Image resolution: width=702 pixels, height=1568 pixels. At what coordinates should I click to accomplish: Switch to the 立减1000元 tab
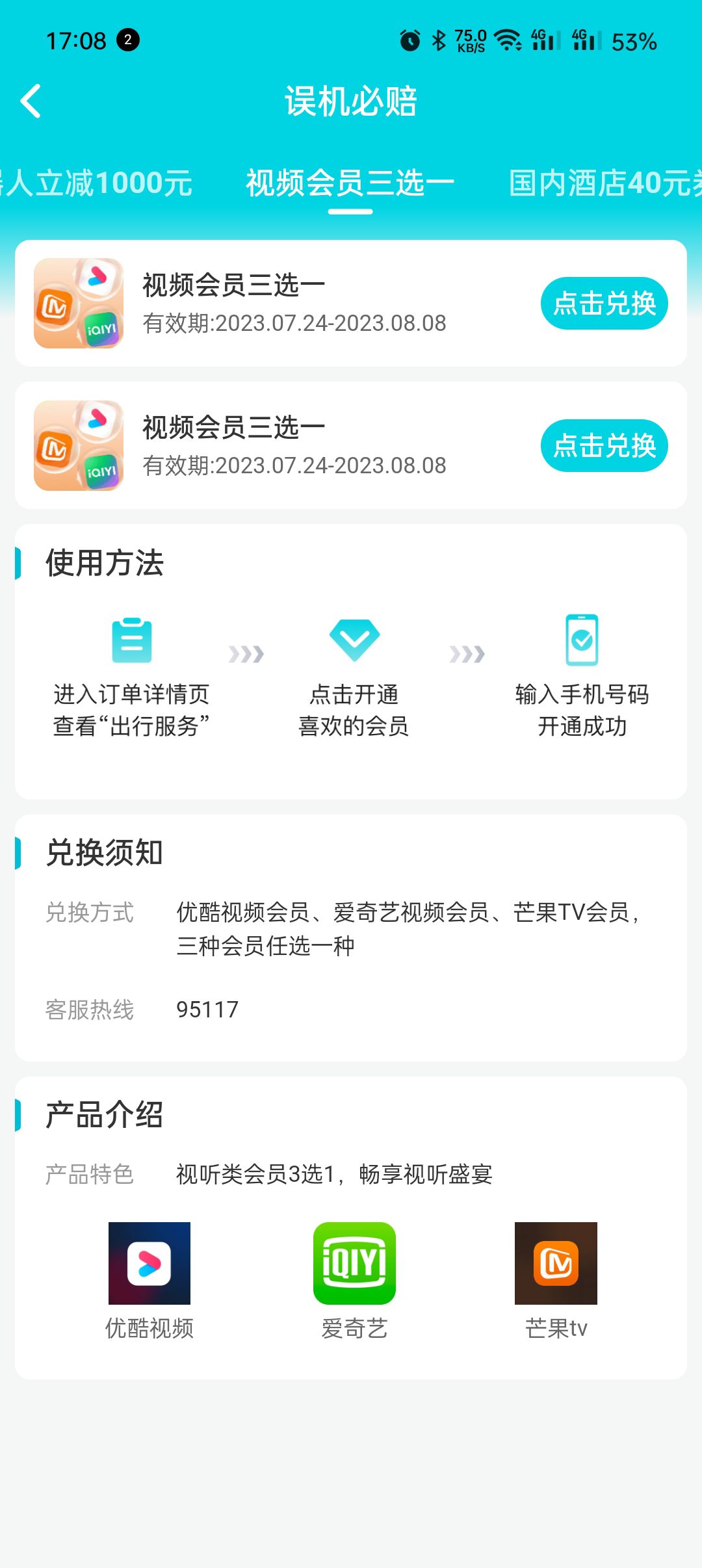pos(97,183)
